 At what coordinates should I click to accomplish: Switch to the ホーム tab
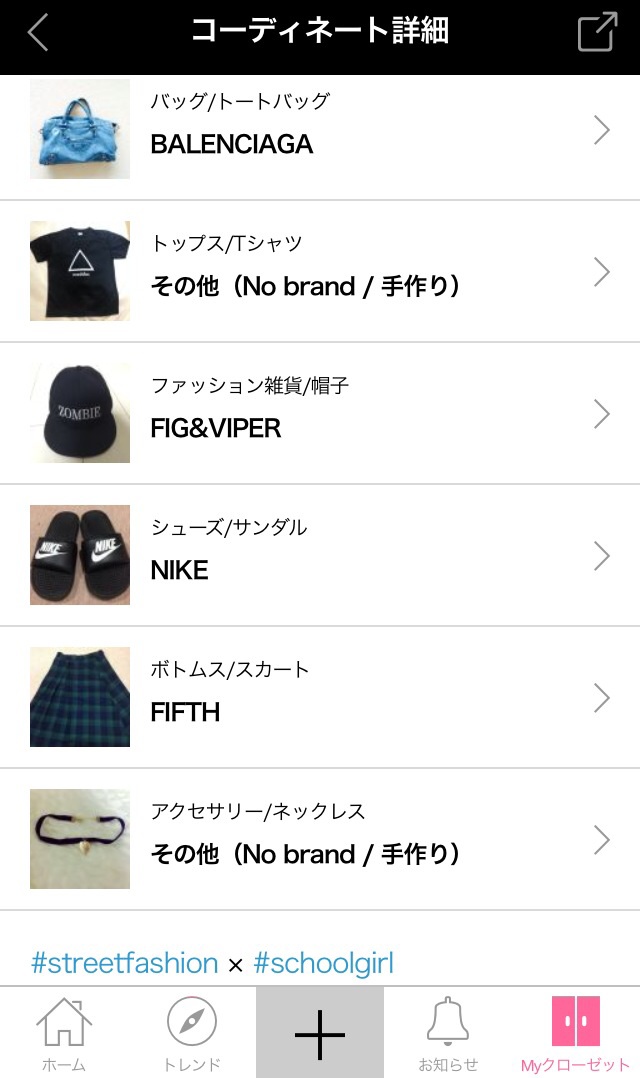pyautogui.click(x=64, y=1033)
